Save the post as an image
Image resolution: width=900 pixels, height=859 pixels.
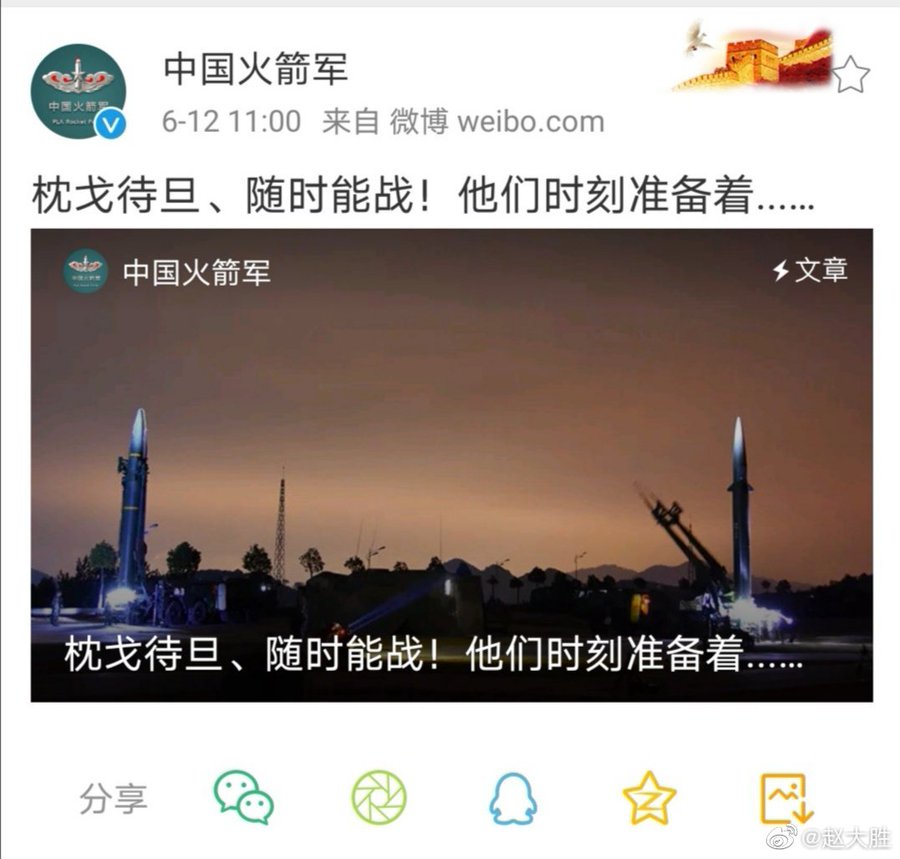(787, 799)
